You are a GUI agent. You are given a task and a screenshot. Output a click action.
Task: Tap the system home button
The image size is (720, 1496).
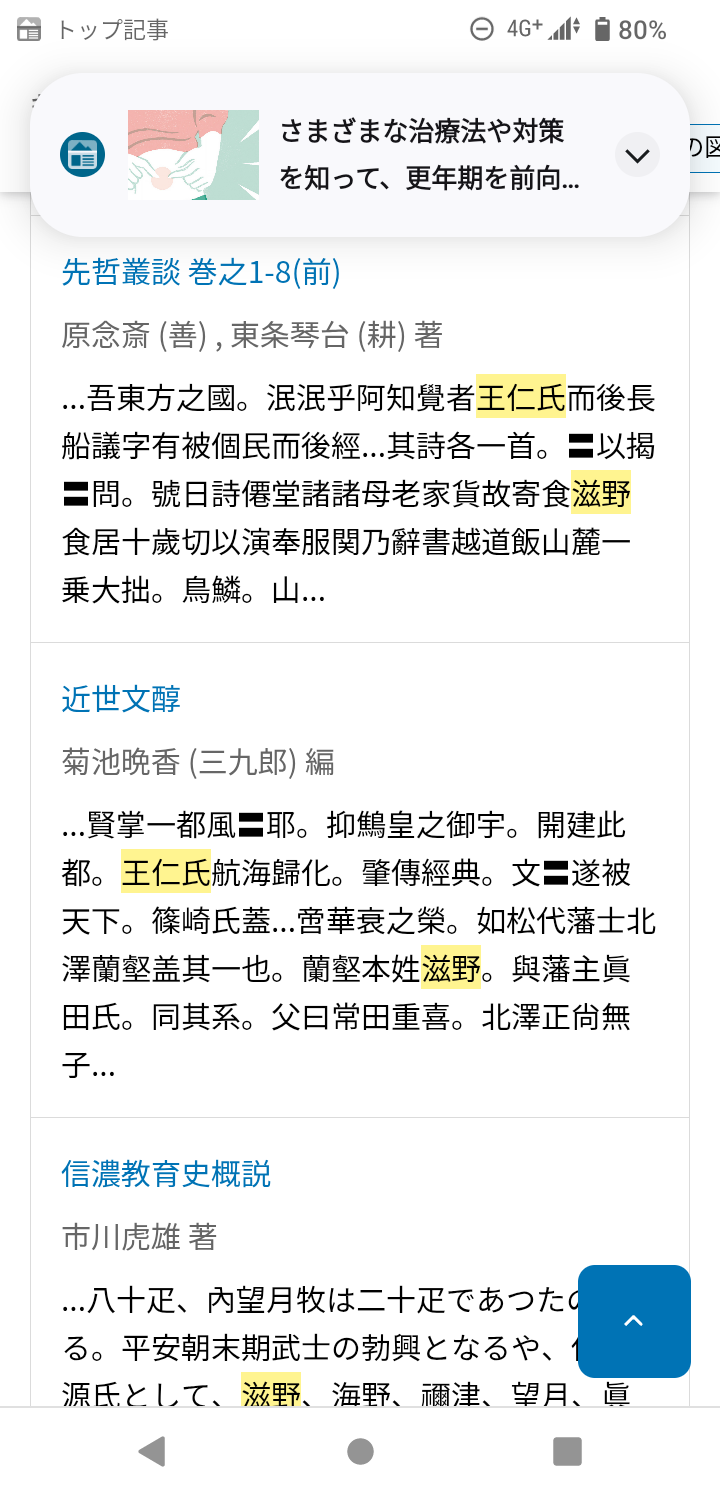[x=360, y=1451]
